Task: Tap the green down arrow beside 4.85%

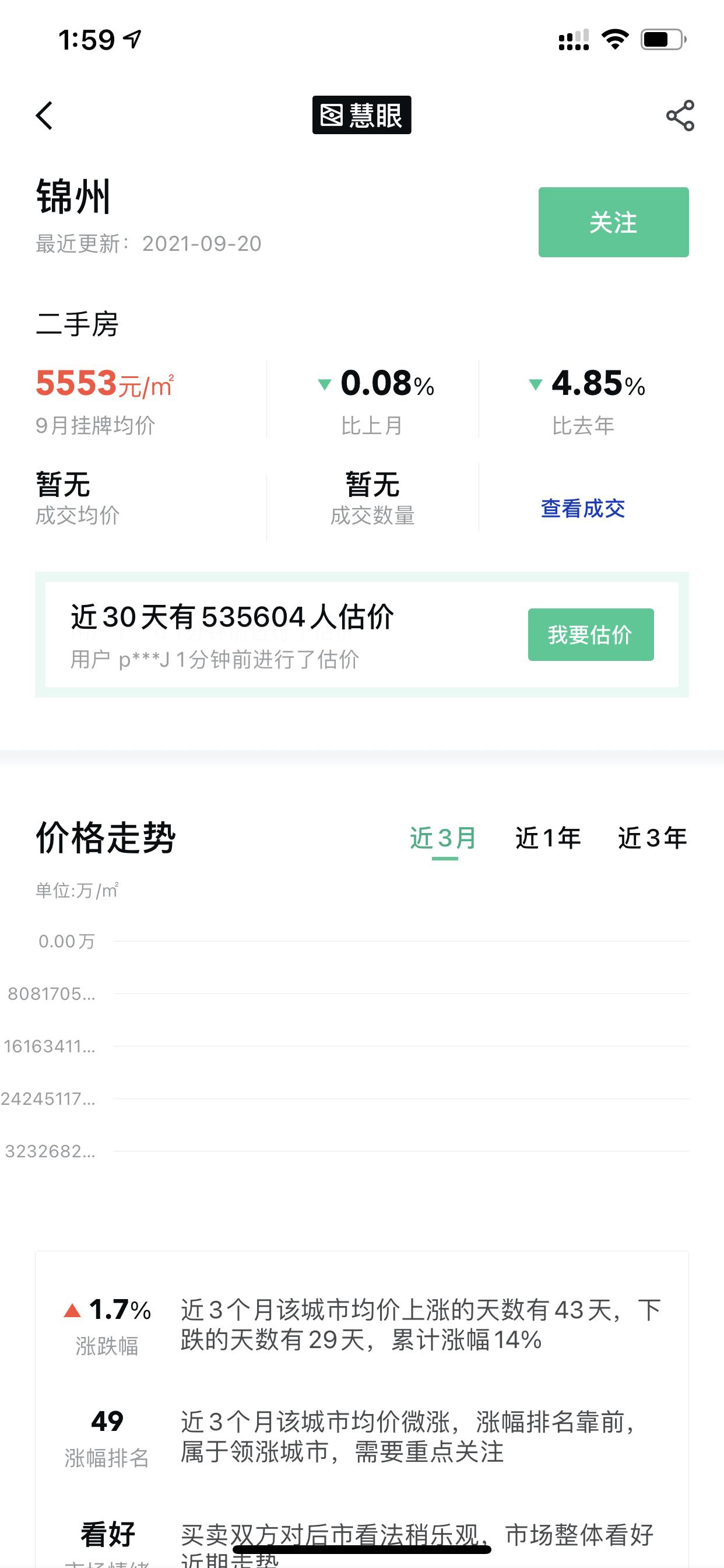Action: [x=535, y=384]
